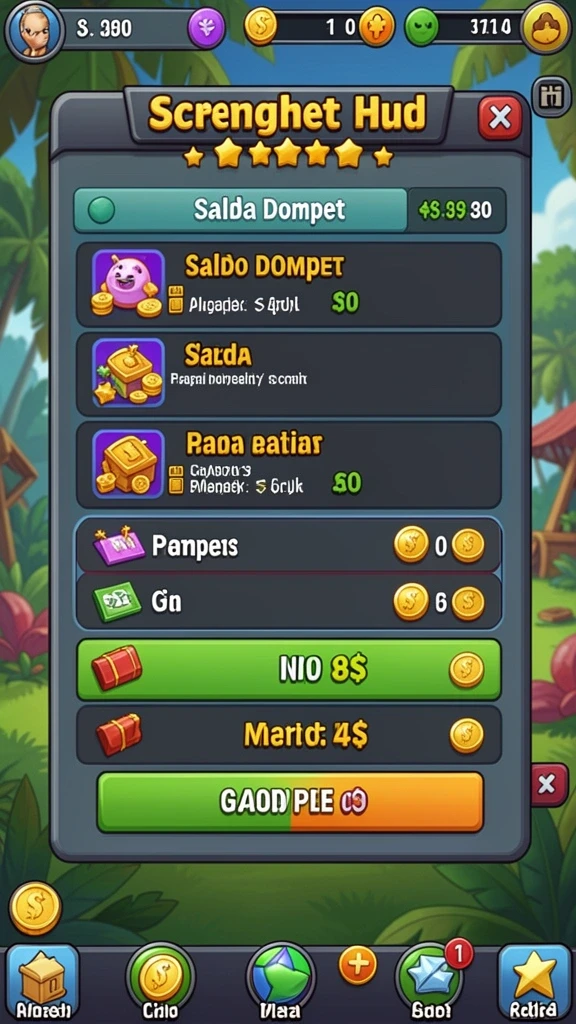Screen dimensions: 576x1024
Task: Open the Salda gift box row
Action: tap(289, 374)
